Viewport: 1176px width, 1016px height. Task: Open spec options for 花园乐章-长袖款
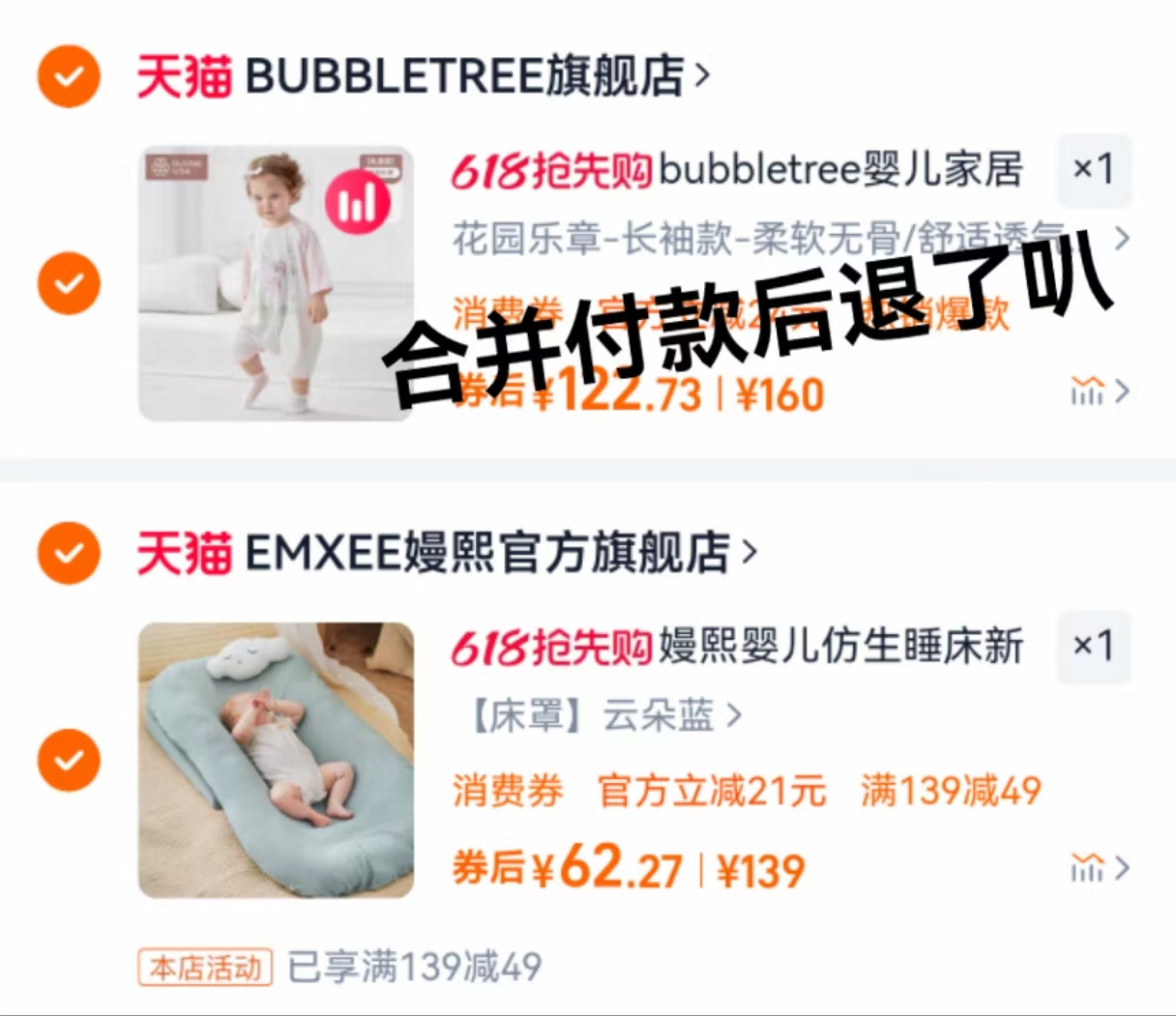tap(788, 238)
